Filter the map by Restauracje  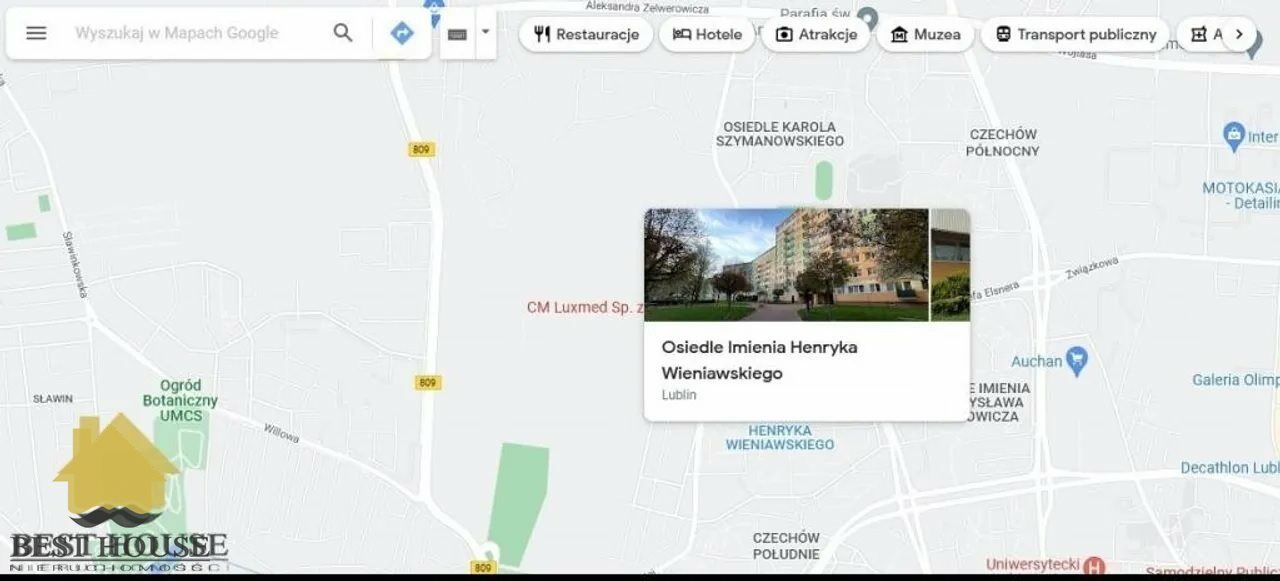tap(586, 34)
